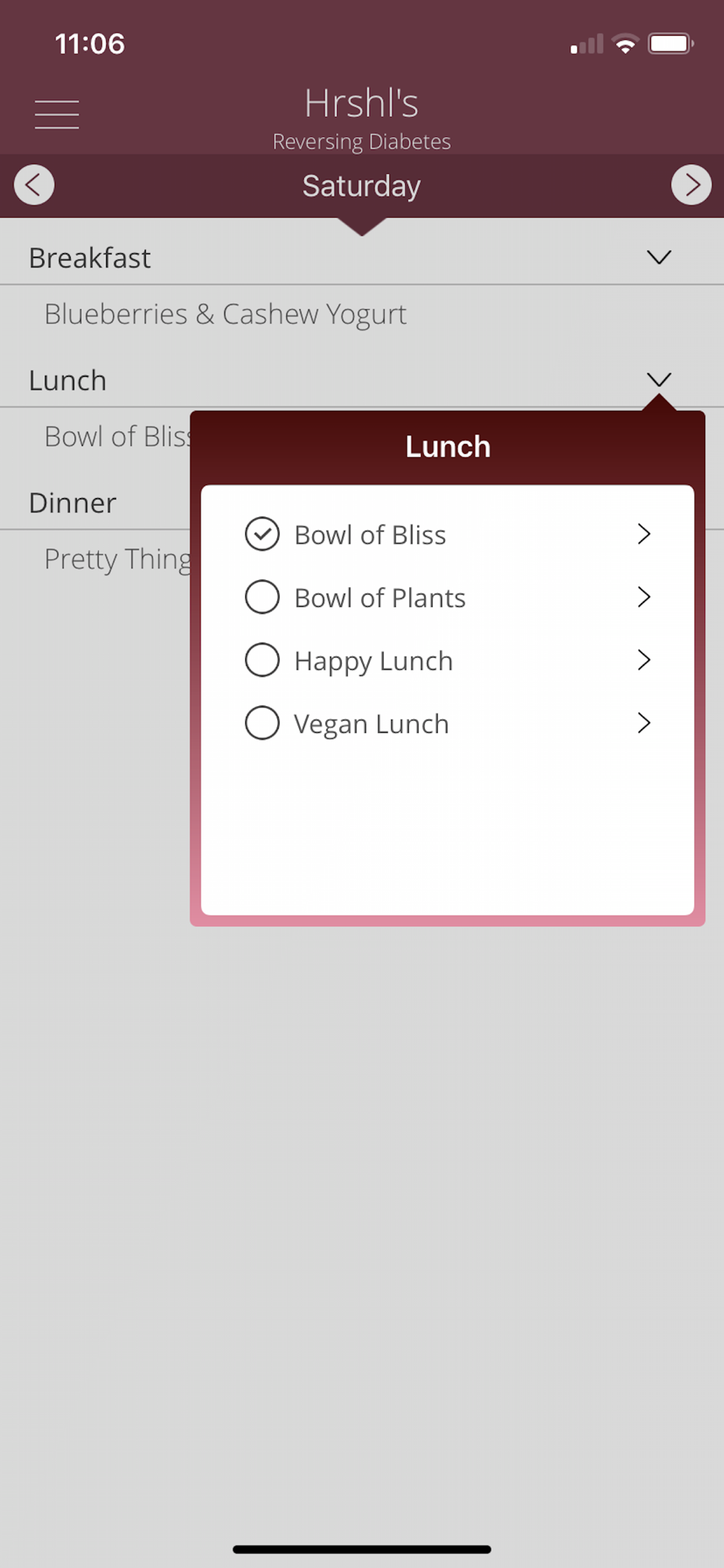Select the Bowl of Bliss radio button
Screen dimensions: 724x1568
point(262,535)
